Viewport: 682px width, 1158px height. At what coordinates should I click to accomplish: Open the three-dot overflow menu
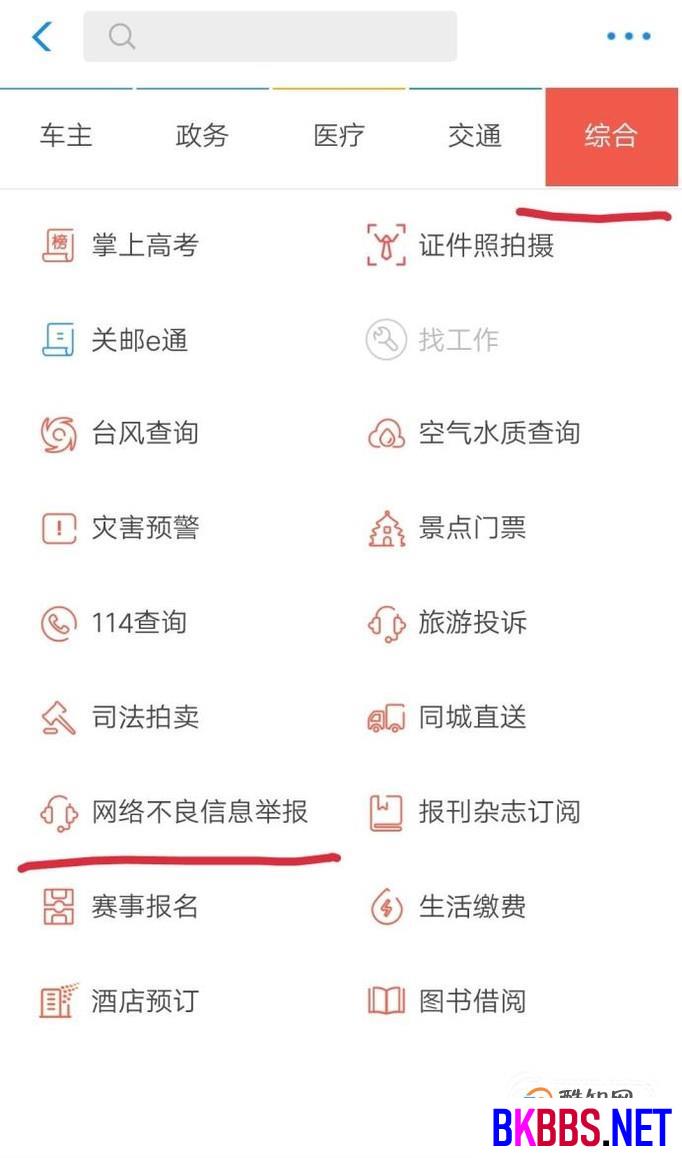(x=628, y=36)
